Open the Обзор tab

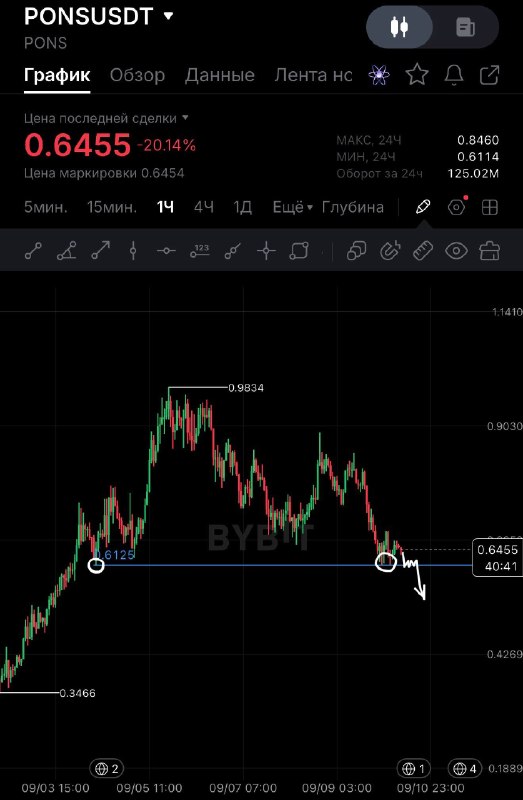pos(137,75)
